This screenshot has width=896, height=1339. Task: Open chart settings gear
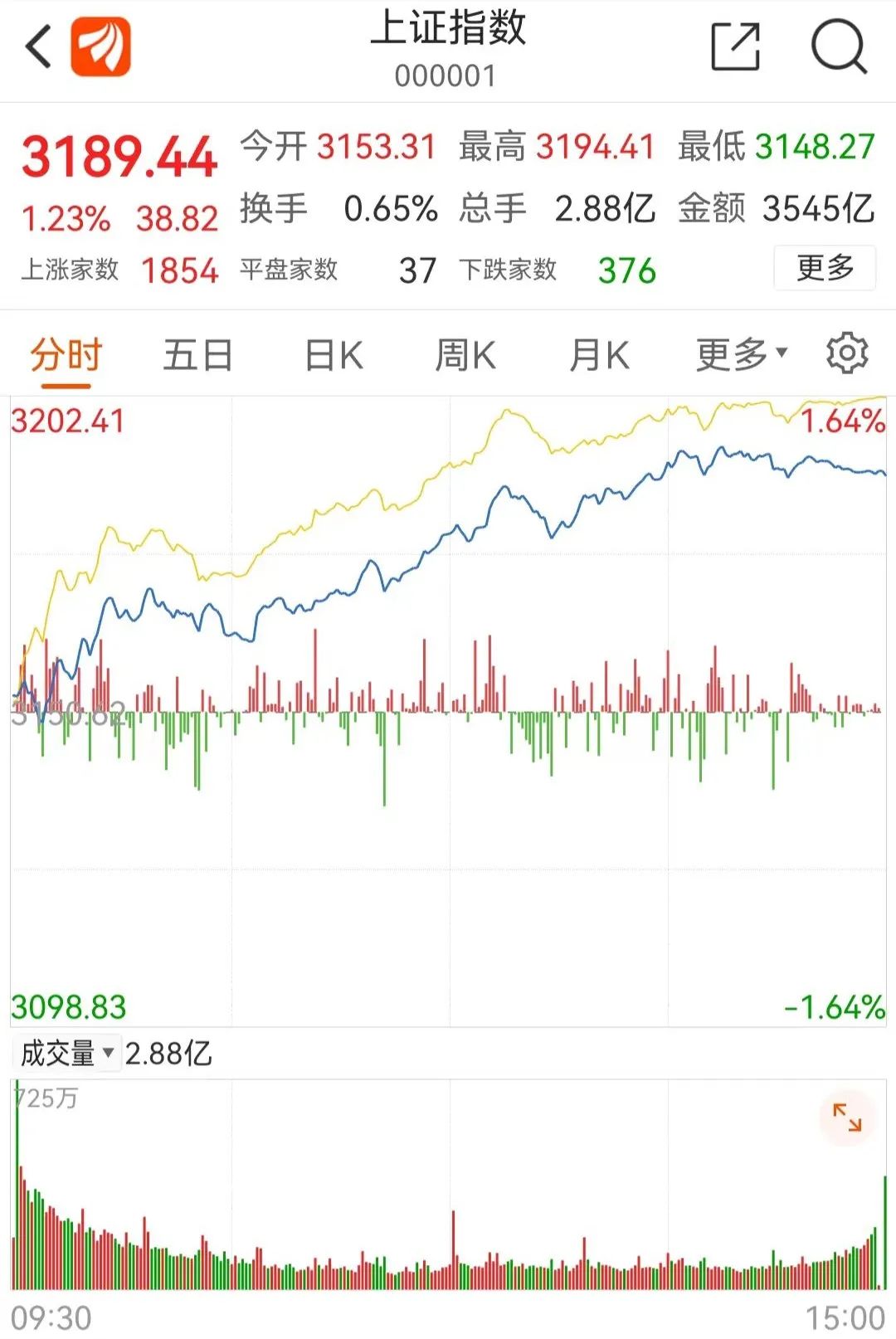[x=847, y=353]
